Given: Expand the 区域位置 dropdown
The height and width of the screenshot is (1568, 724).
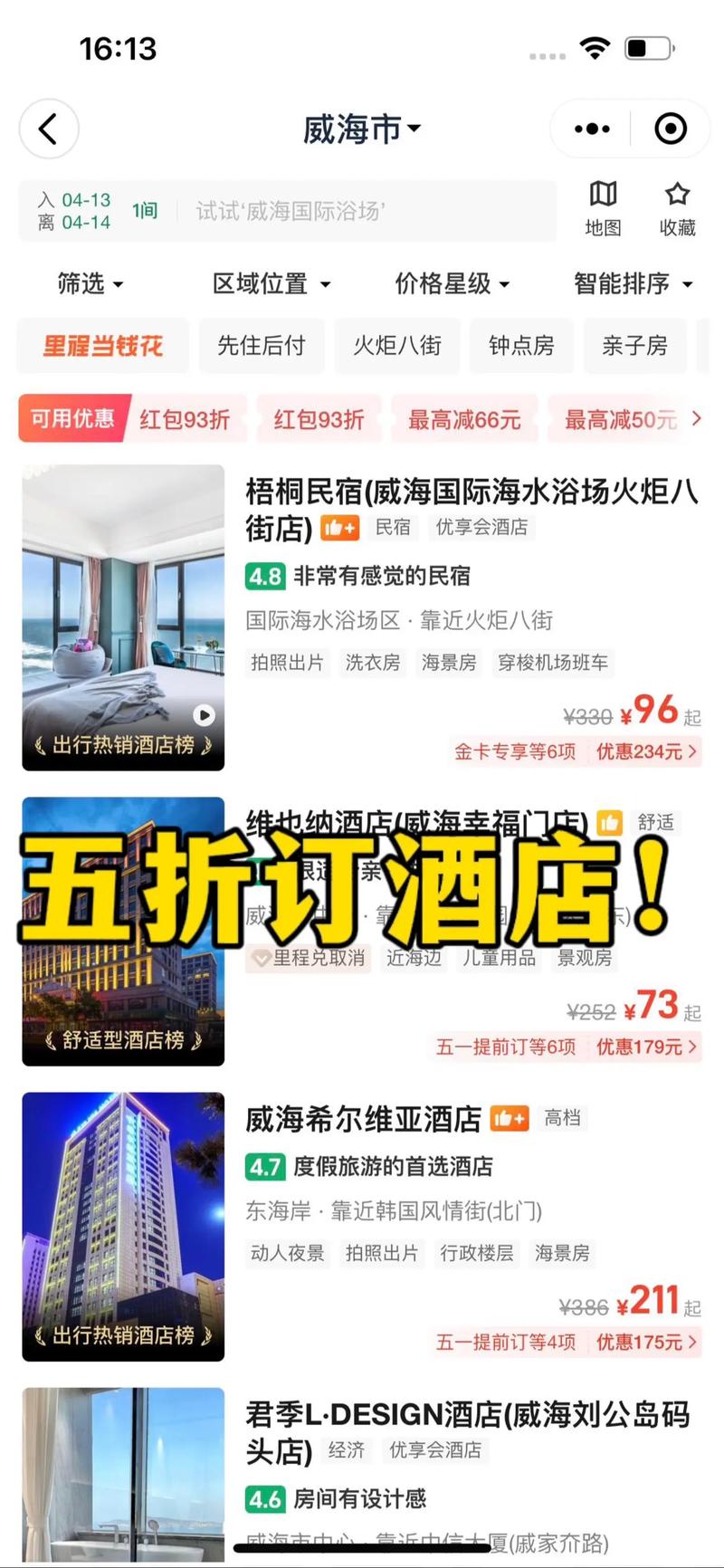Looking at the screenshot, I should click(x=271, y=284).
